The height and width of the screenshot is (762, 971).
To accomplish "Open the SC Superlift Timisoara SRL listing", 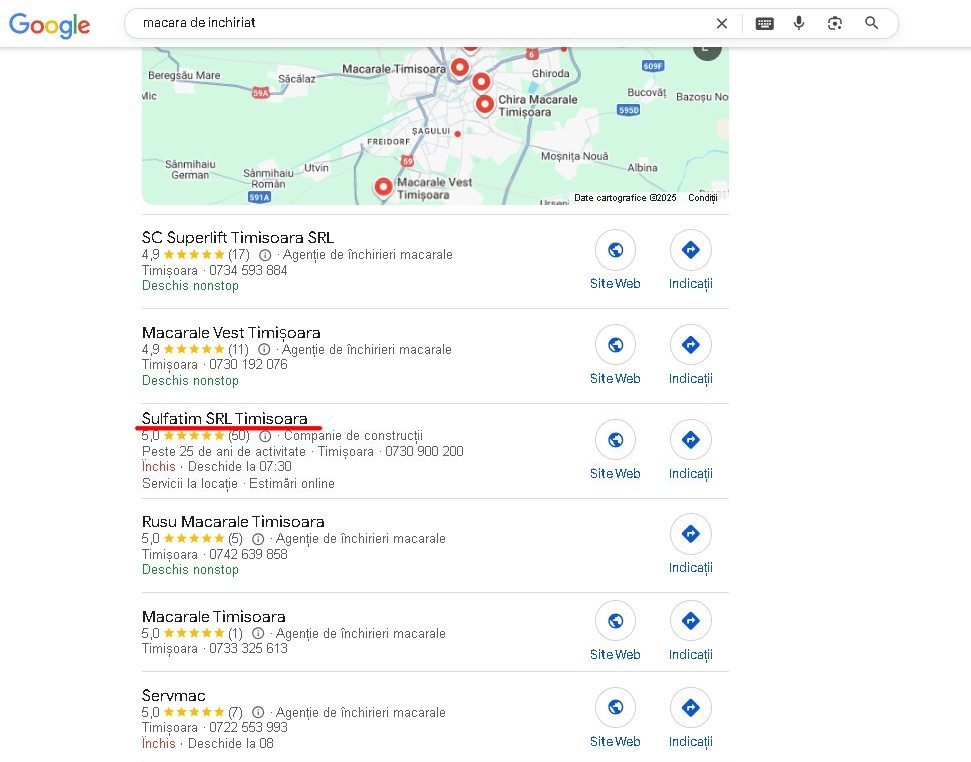I will pos(238,238).
